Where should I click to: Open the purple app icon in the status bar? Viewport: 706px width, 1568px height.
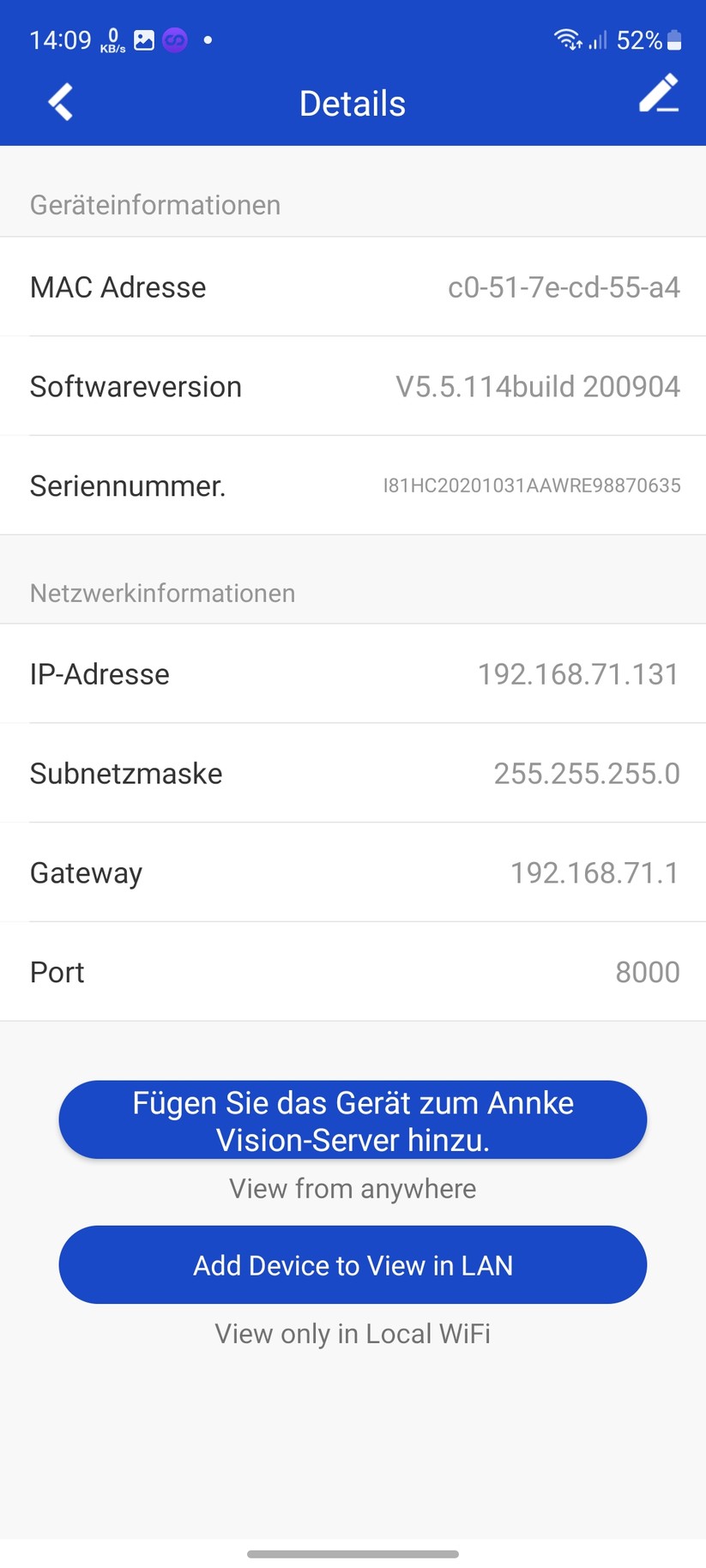point(174,39)
